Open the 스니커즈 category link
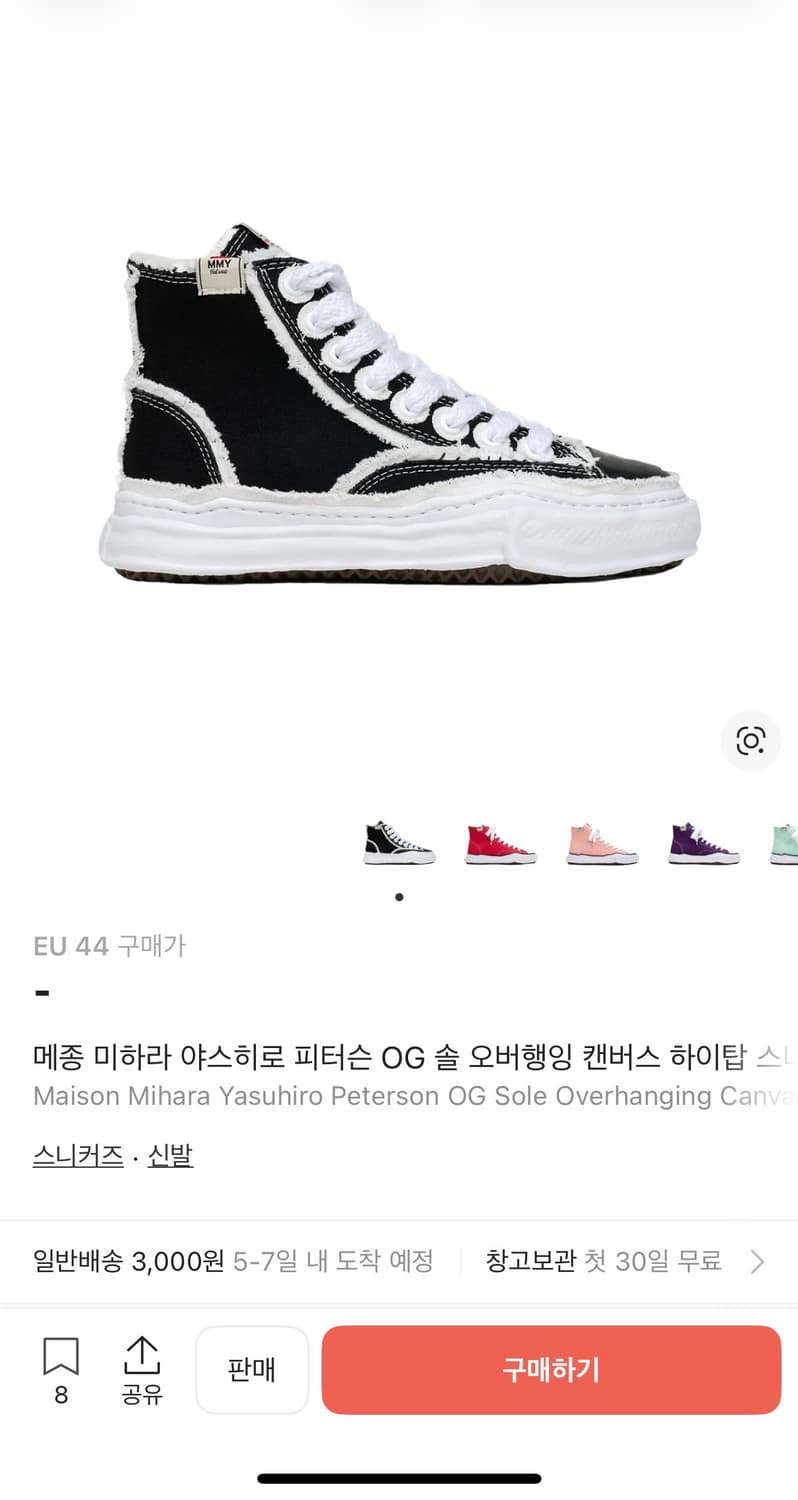The image size is (798, 1500). 77,1155
